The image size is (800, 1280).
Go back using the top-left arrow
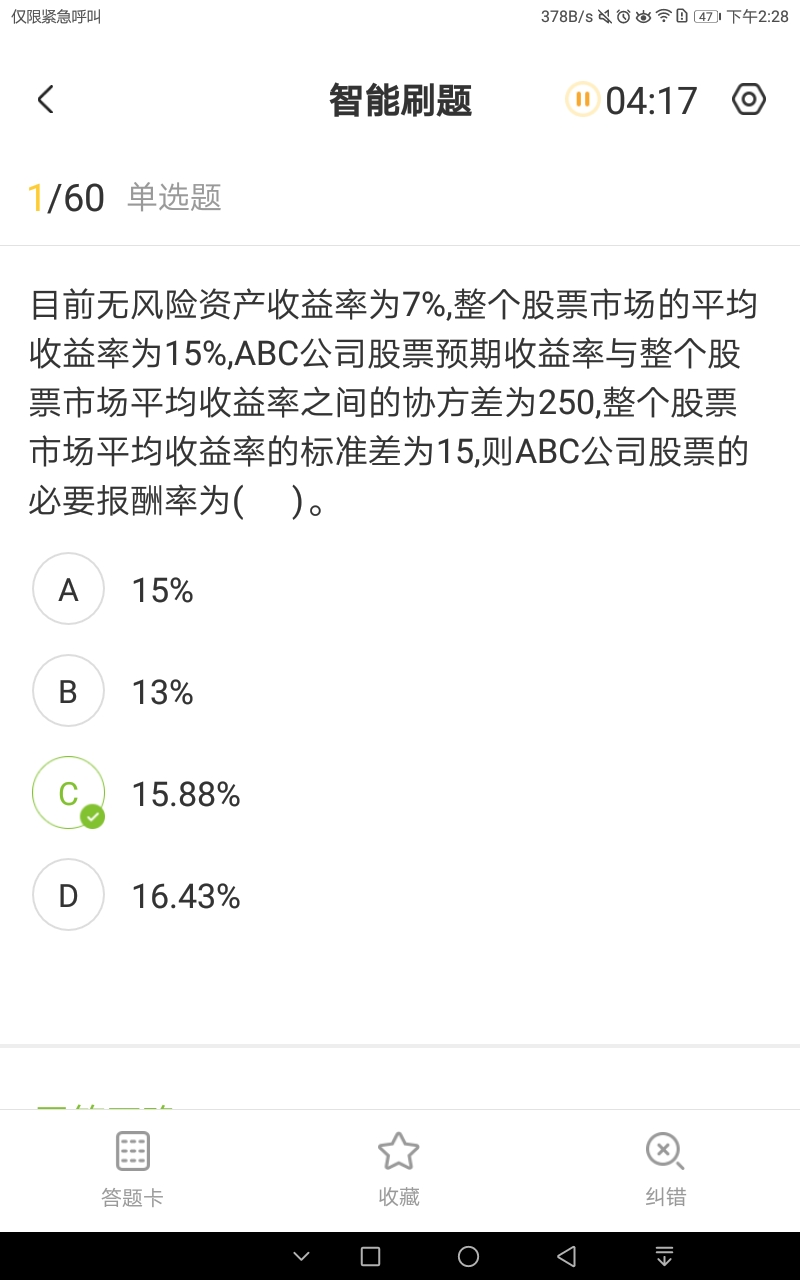pos(45,100)
